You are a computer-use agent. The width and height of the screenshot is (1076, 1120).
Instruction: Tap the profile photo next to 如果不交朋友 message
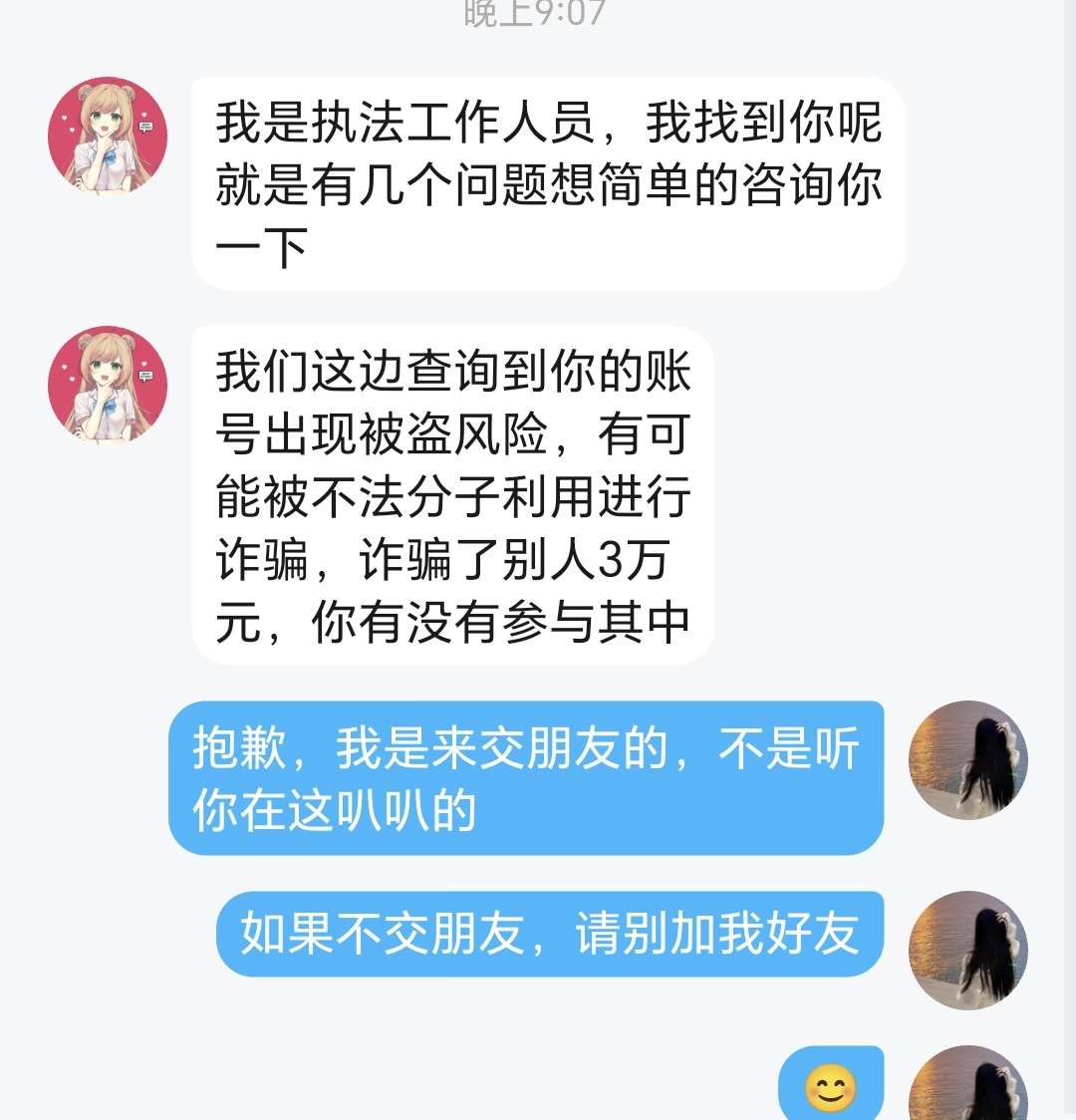click(x=968, y=950)
